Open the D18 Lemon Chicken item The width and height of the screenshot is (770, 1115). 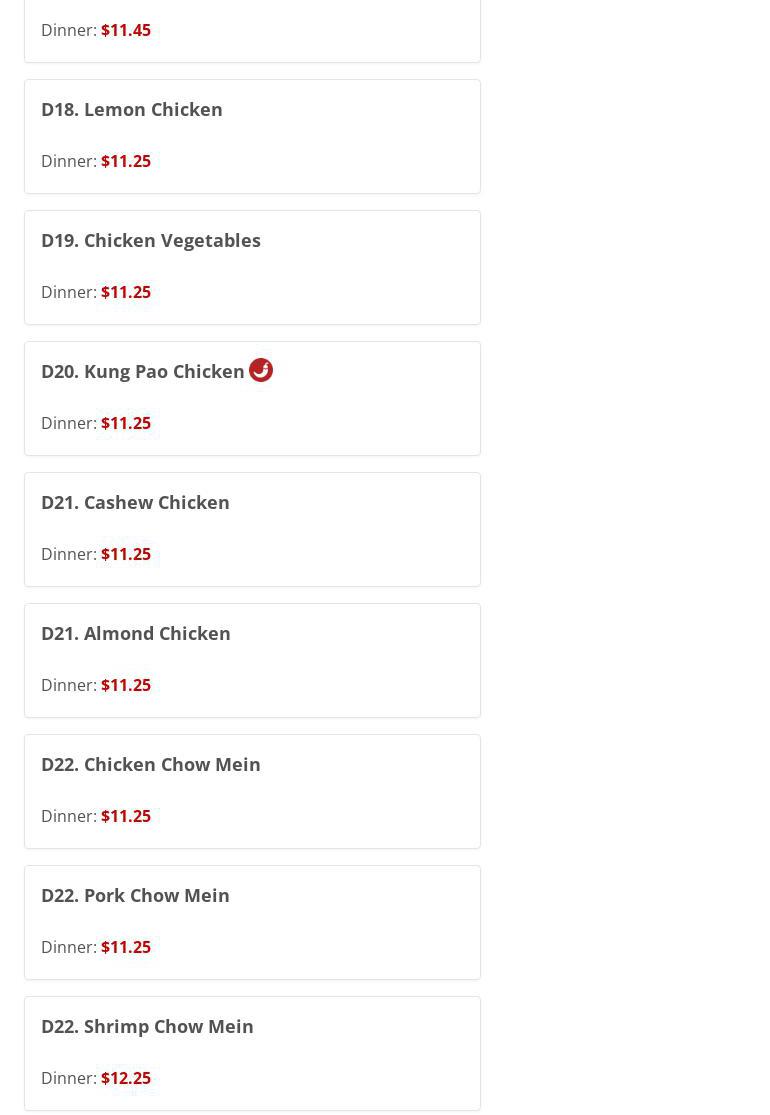252,136
